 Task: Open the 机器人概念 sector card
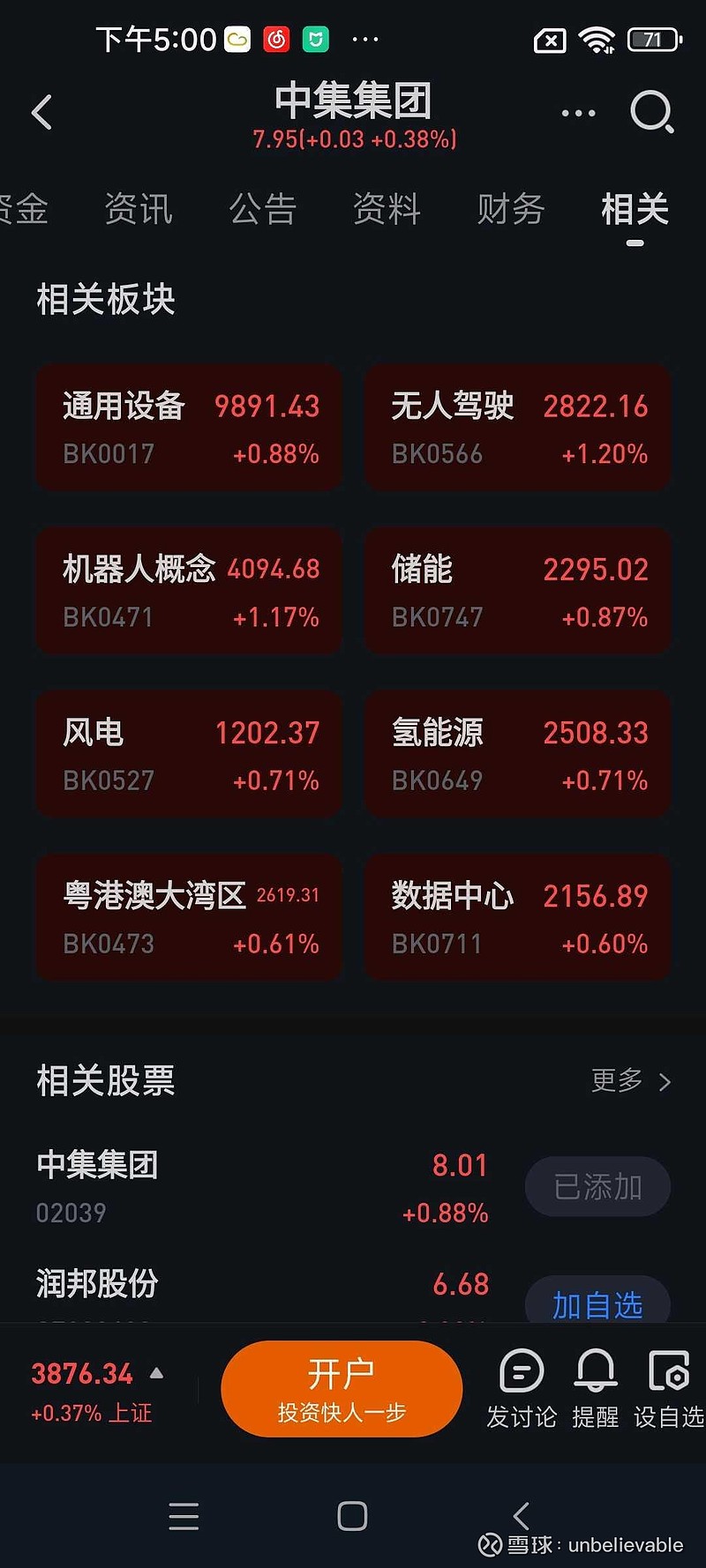click(x=189, y=591)
